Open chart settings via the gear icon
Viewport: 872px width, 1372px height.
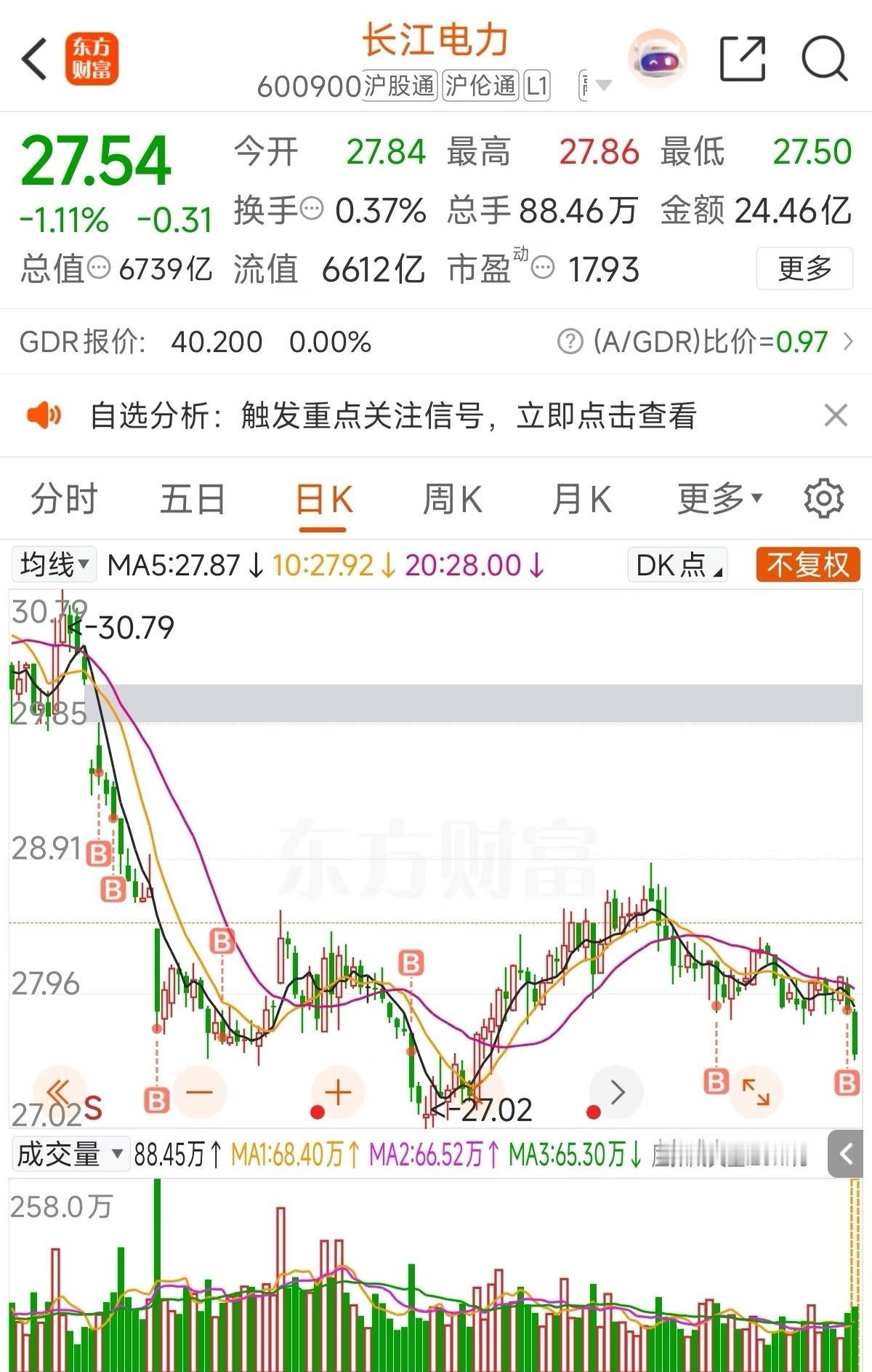(822, 498)
